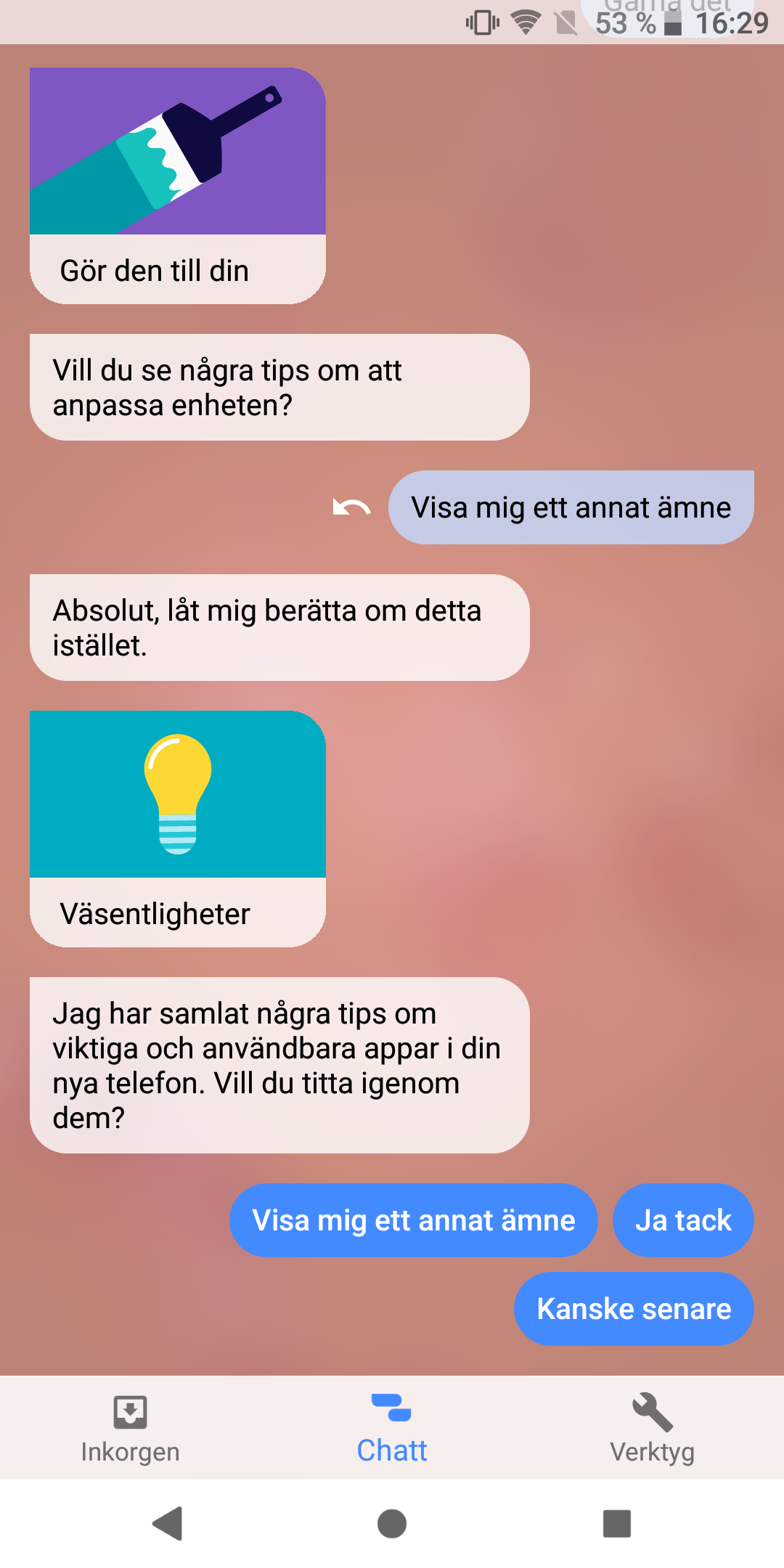Choose 'Kanske senare' reply
Screen dimensions: 784x1568
pyautogui.click(x=634, y=1309)
